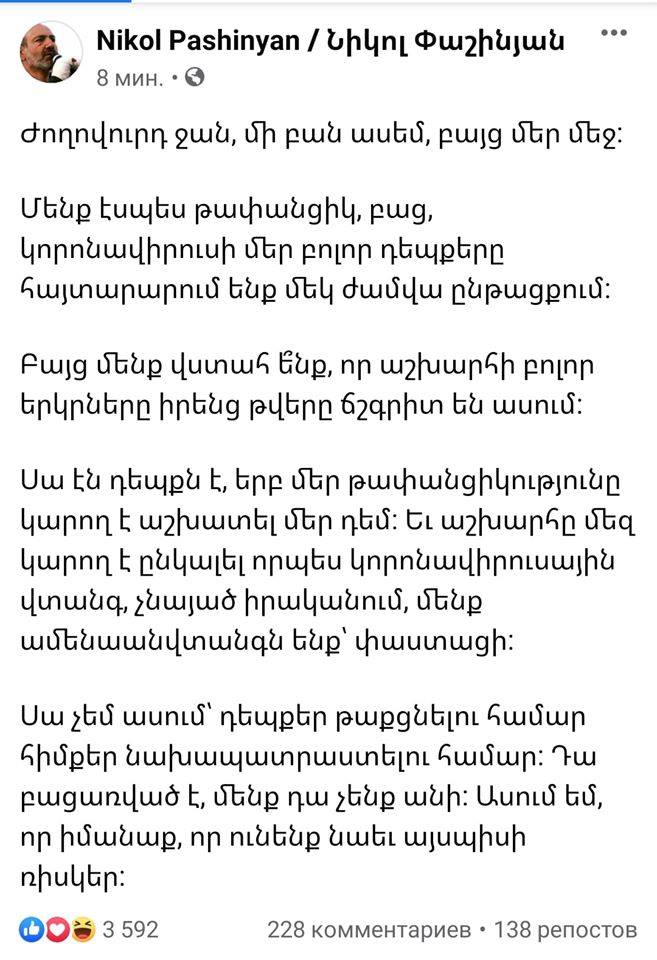This screenshot has height=960, width=657.
Task: Open the 228 комментариев thread
Action: [x=367, y=930]
